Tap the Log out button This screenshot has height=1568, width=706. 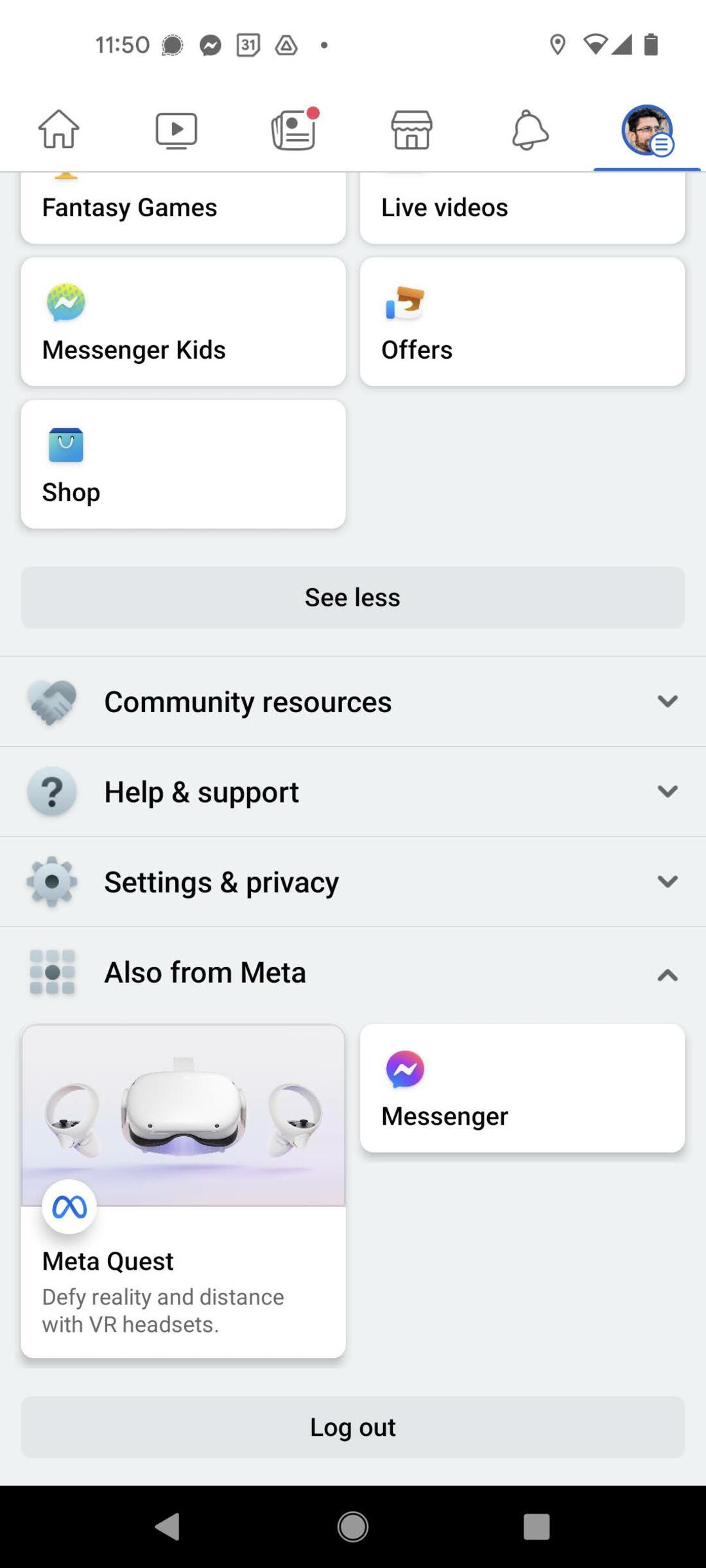point(353,1426)
